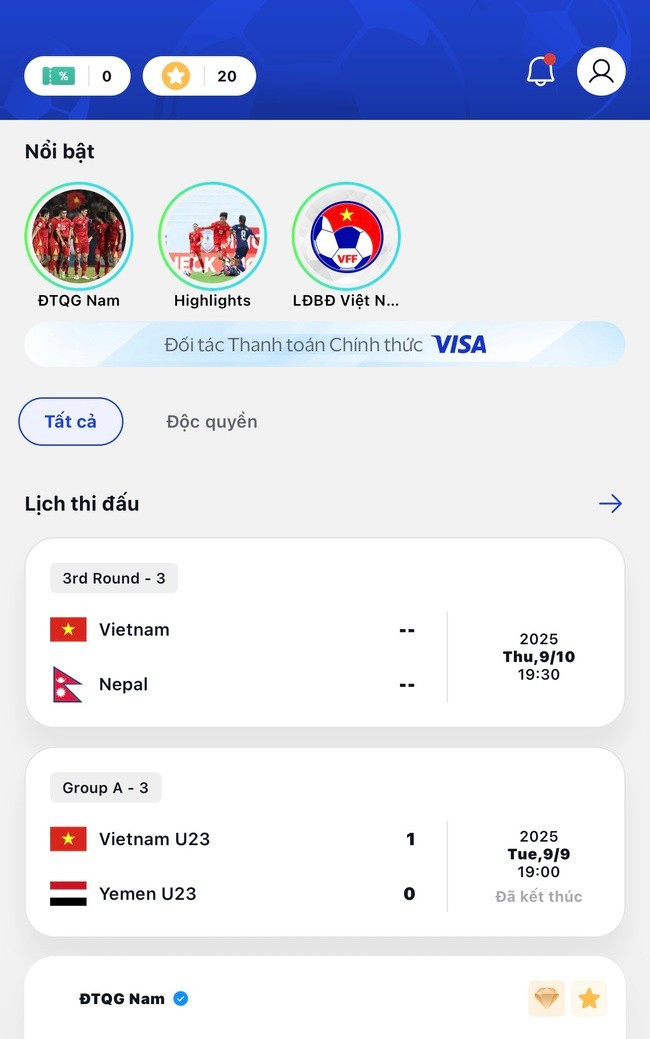Open the star points balance
The height and width of the screenshot is (1039, 650).
coord(199,76)
